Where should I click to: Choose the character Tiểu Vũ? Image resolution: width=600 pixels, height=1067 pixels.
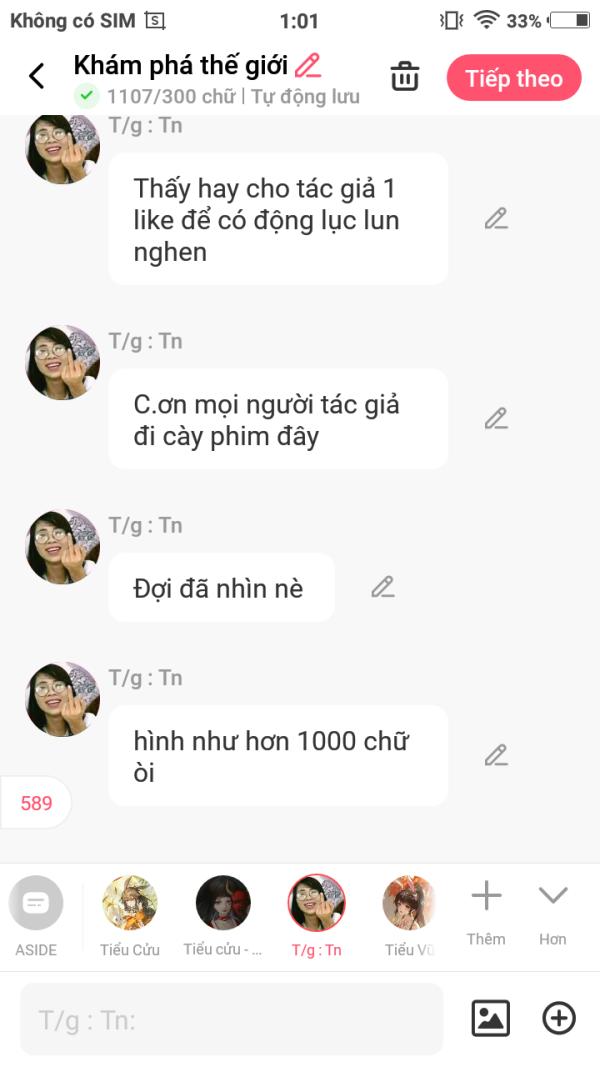(409, 915)
